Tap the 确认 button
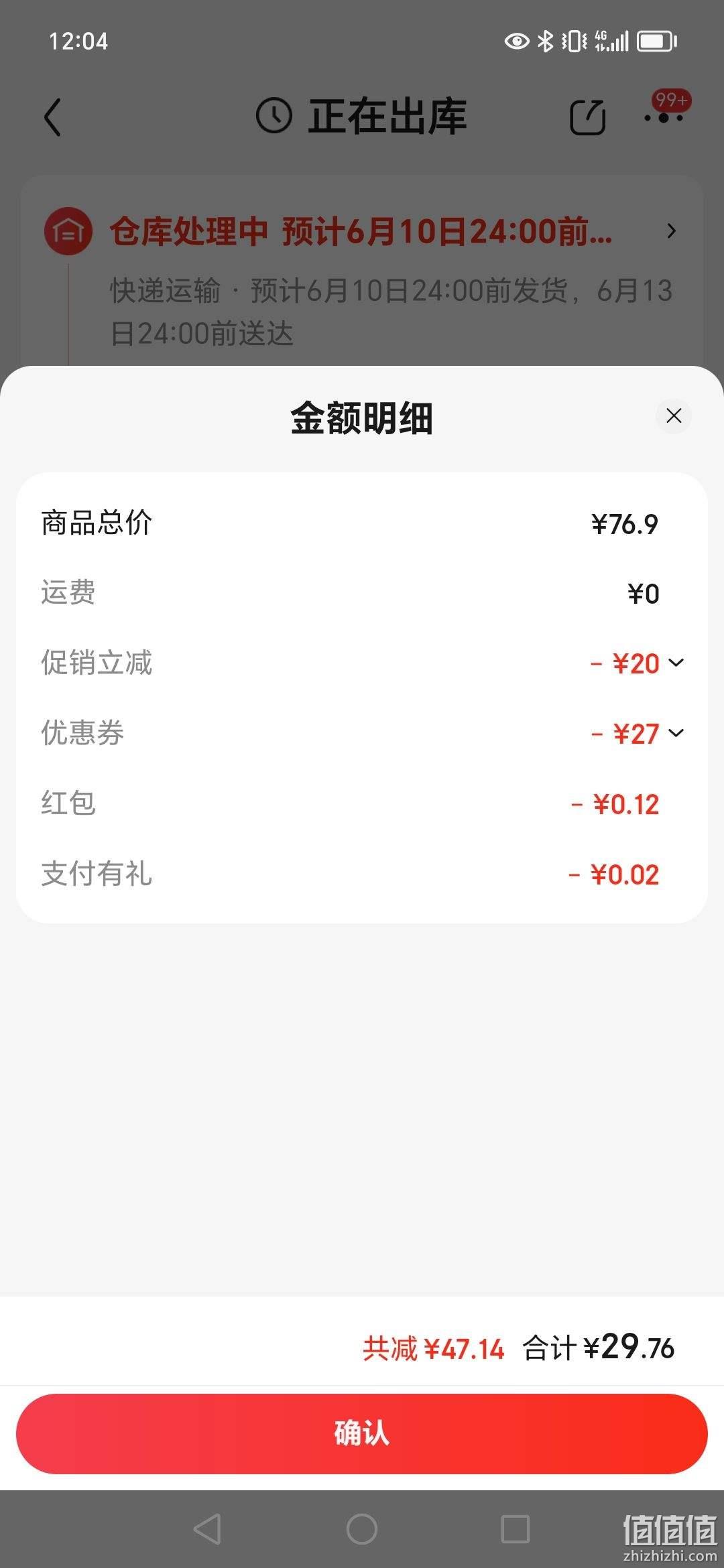The image size is (724, 1568). (x=362, y=1433)
